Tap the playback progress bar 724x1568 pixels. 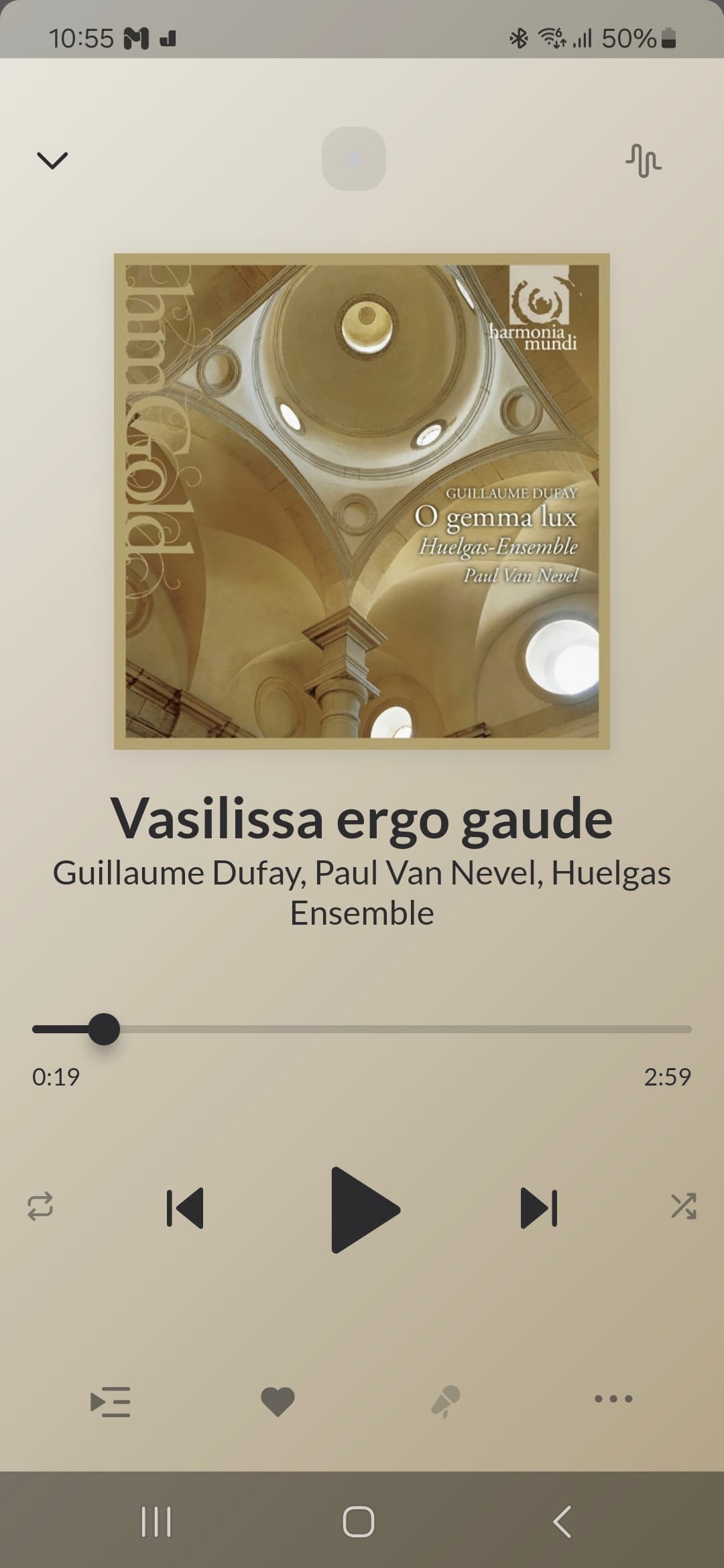point(362,1029)
